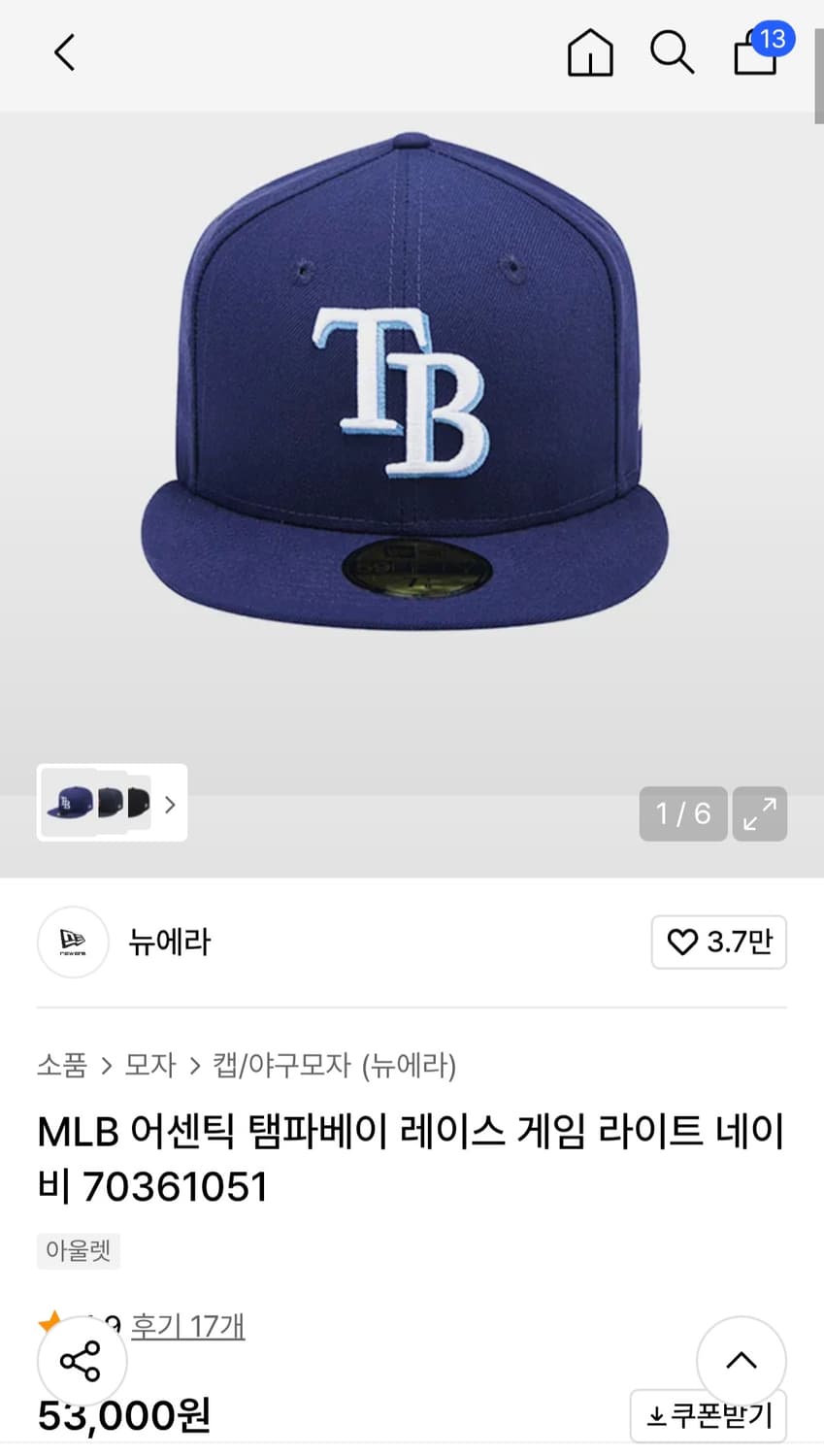Open the home screen
Viewport: 824px width, 1456px height.
tap(590, 53)
